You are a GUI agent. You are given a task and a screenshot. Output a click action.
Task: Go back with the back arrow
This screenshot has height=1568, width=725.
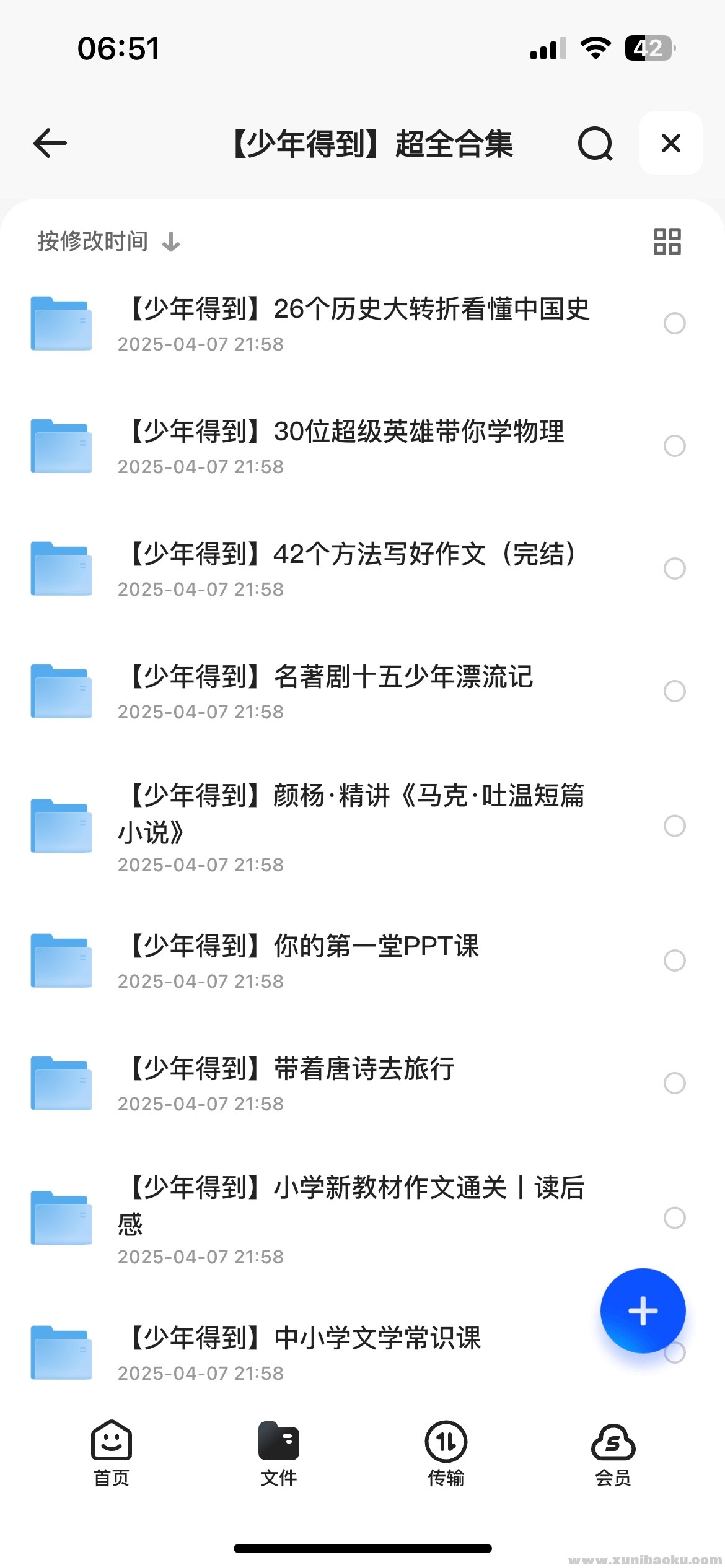(50, 143)
